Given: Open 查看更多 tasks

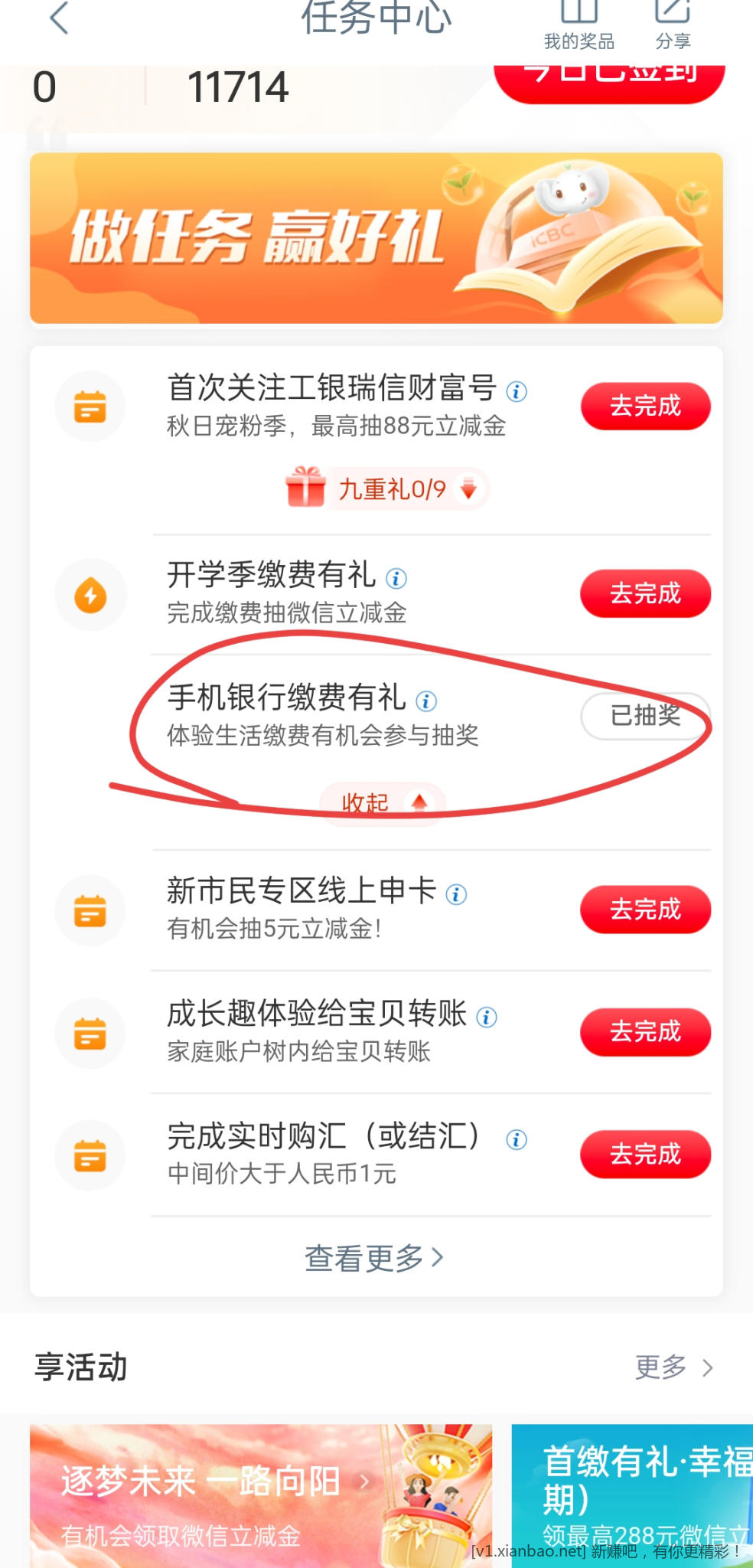Looking at the screenshot, I should tap(374, 1257).
